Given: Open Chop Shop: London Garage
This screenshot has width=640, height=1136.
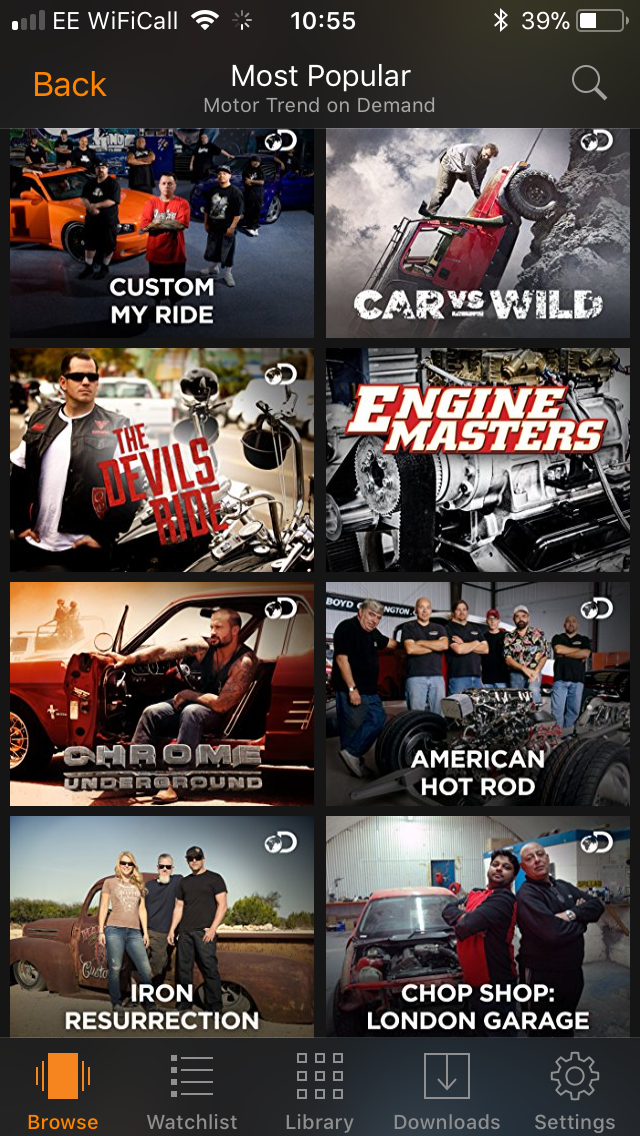Looking at the screenshot, I should coord(478,926).
